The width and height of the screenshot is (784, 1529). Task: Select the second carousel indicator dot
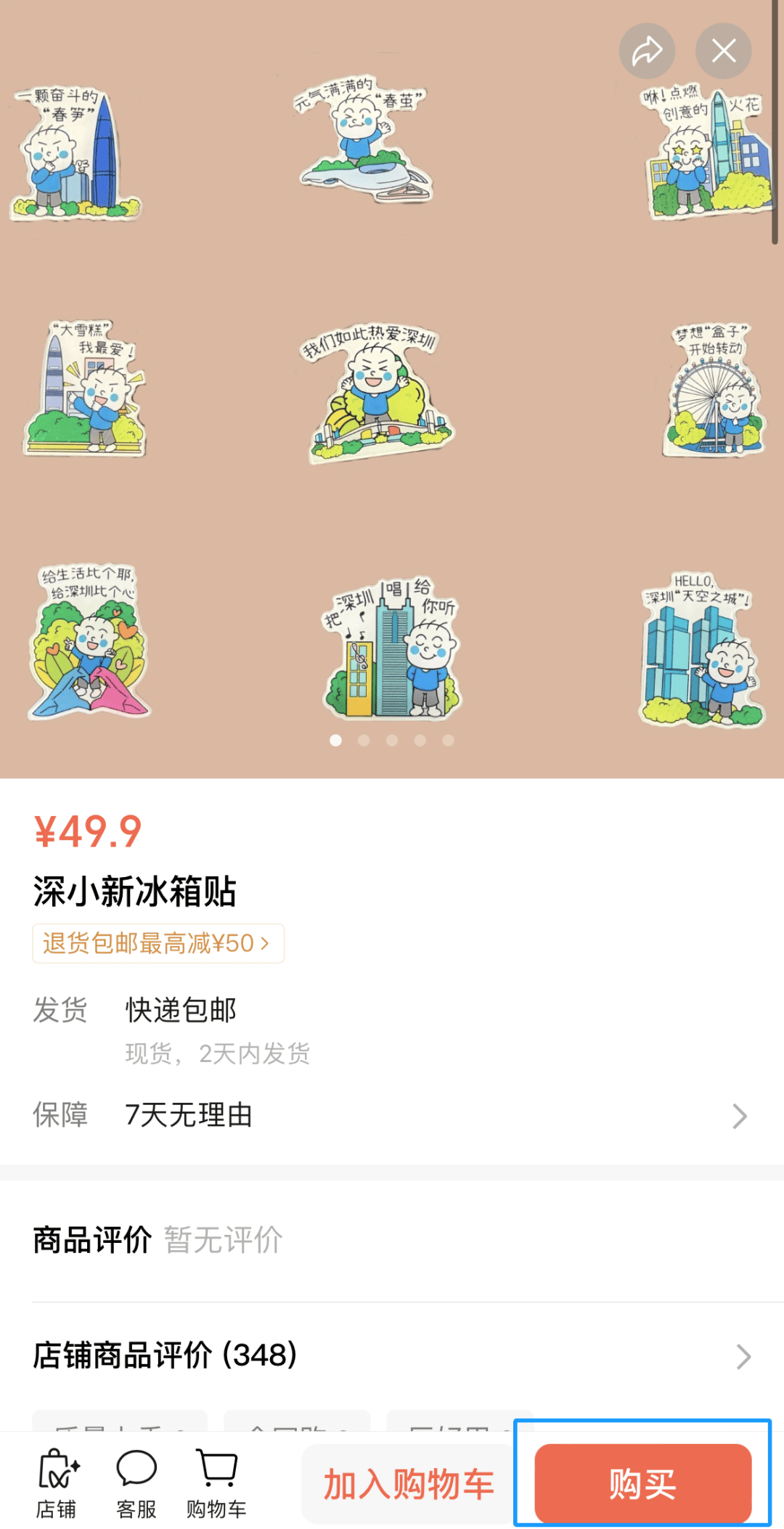[364, 739]
